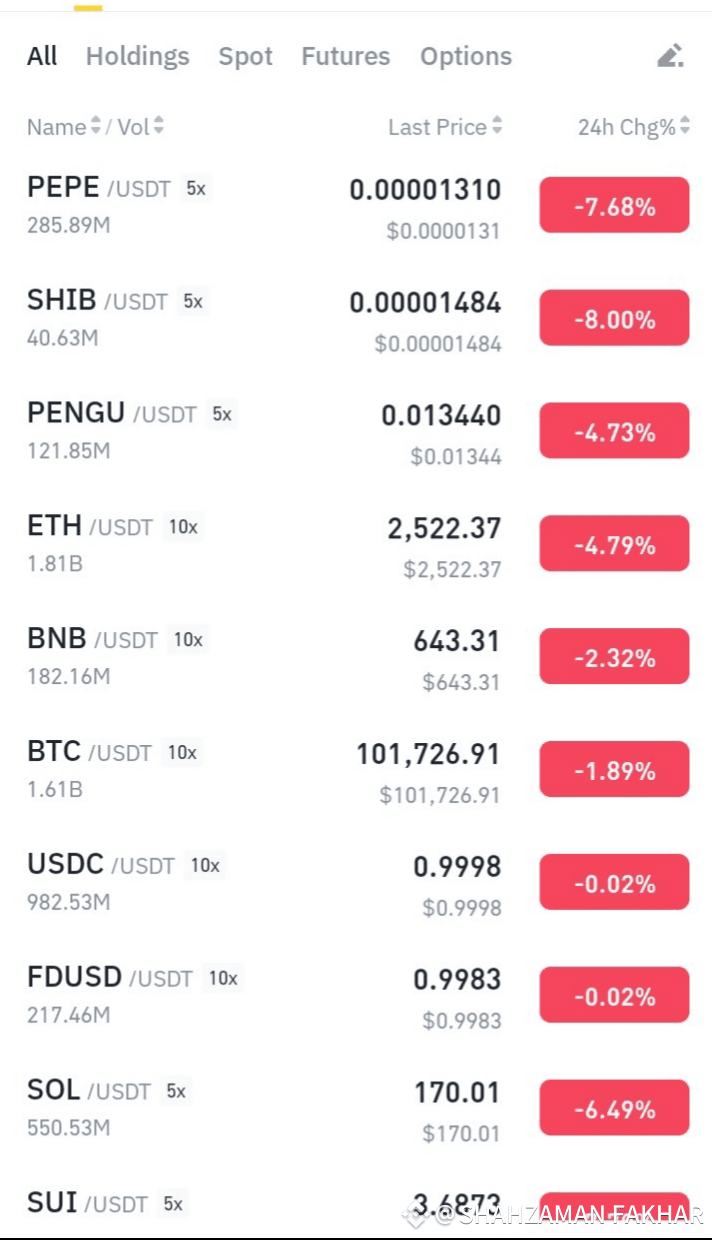
Task: Select the Futures tab
Action: pyautogui.click(x=345, y=57)
